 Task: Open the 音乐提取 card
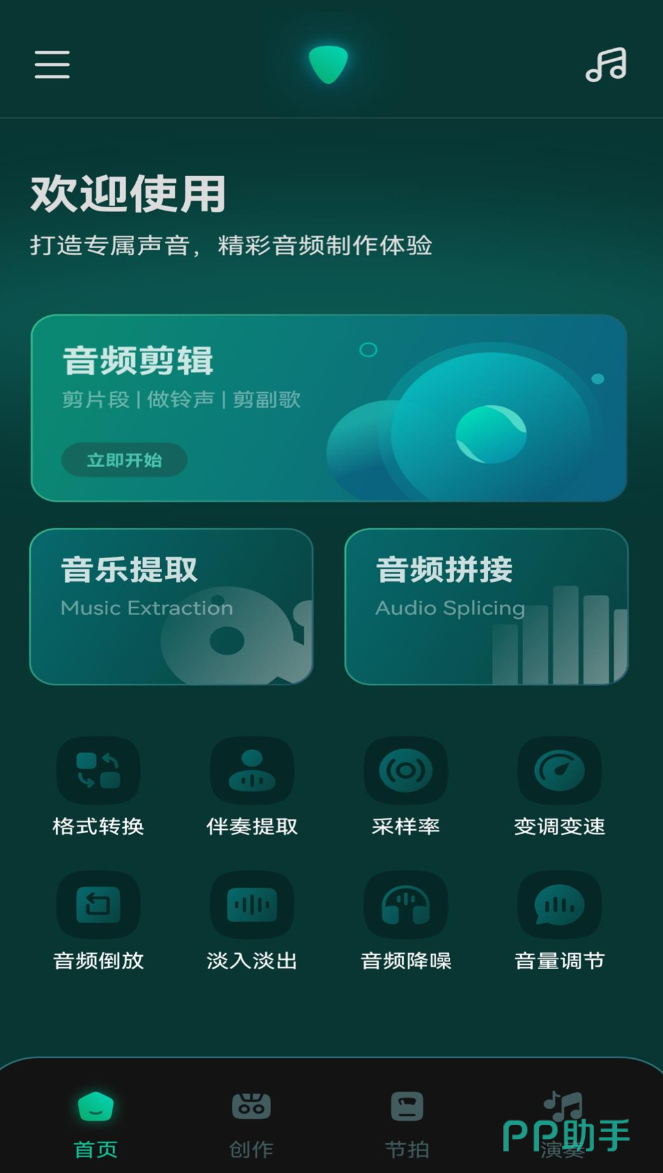pos(171,606)
